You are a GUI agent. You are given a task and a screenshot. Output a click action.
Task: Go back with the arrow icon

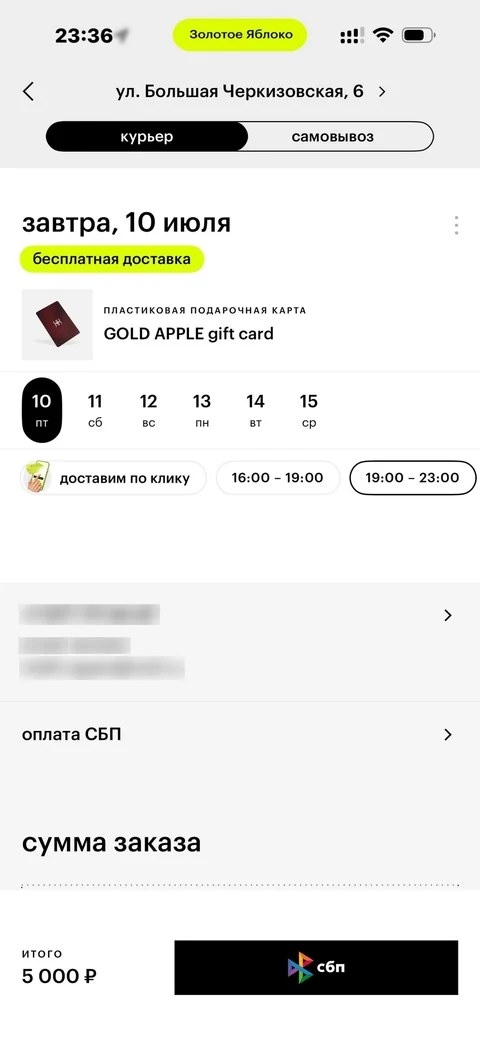click(28, 92)
